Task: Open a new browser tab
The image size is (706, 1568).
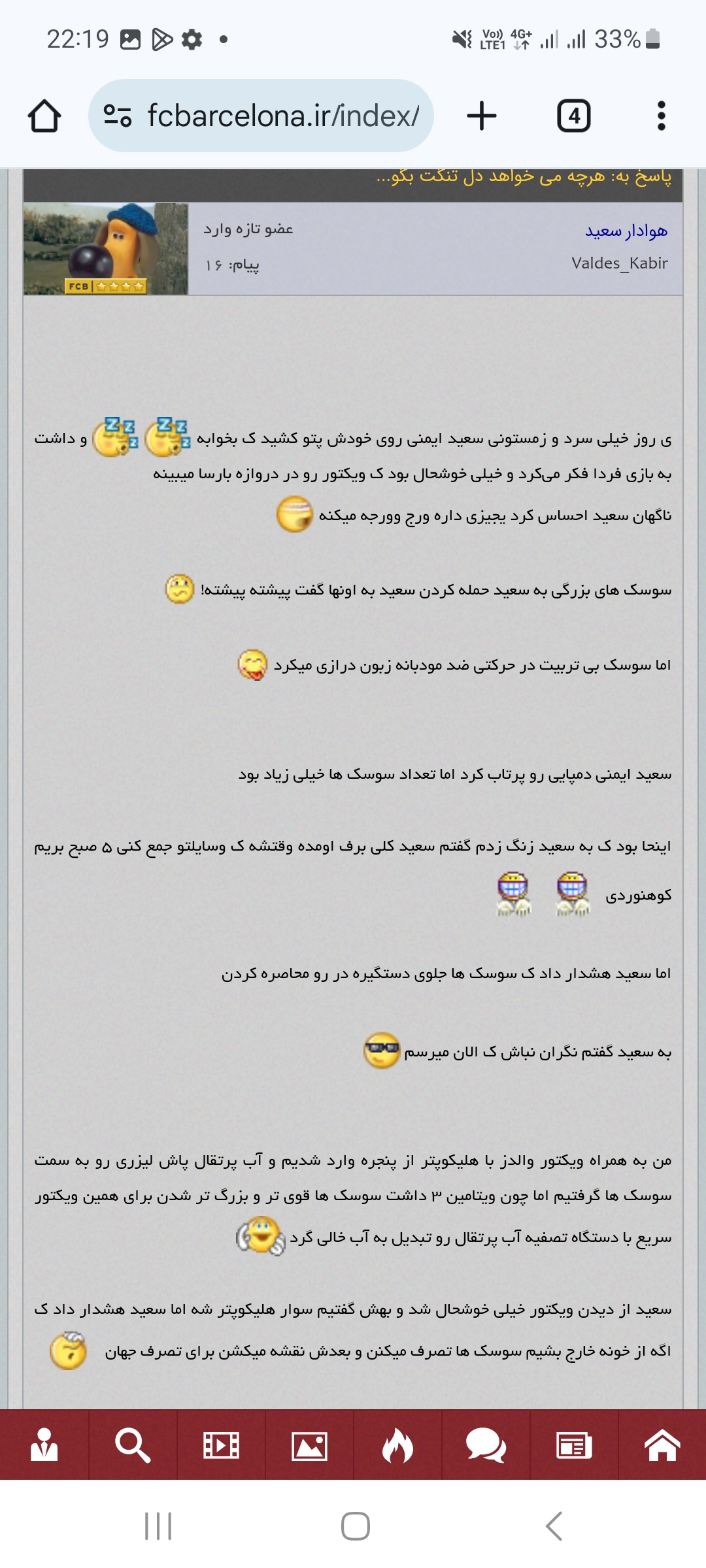Action: [482, 116]
